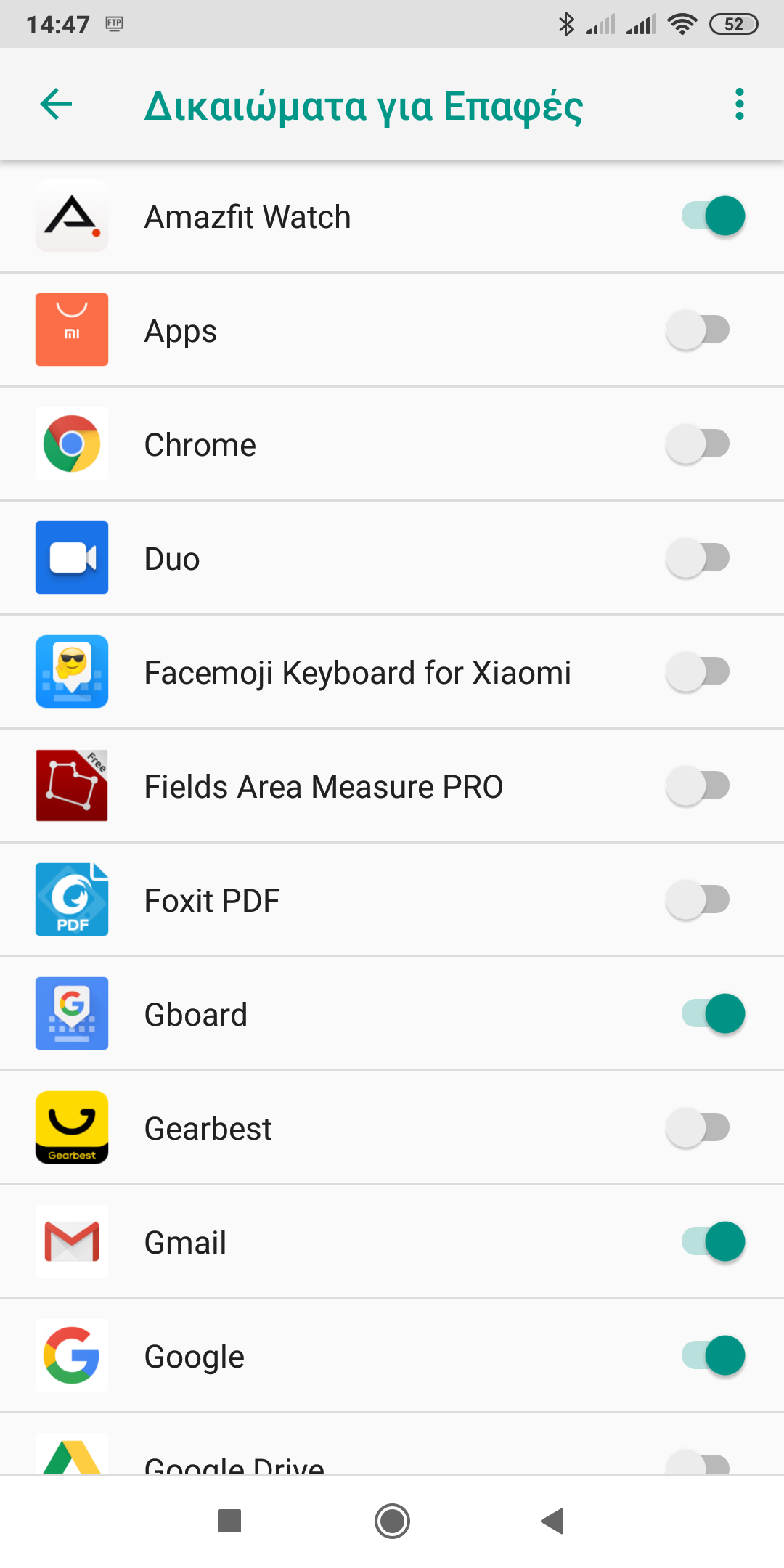This screenshot has height=1568, width=784.
Task: Revoke Gmail contacts permission
Action: pyautogui.click(x=713, y=1242)
